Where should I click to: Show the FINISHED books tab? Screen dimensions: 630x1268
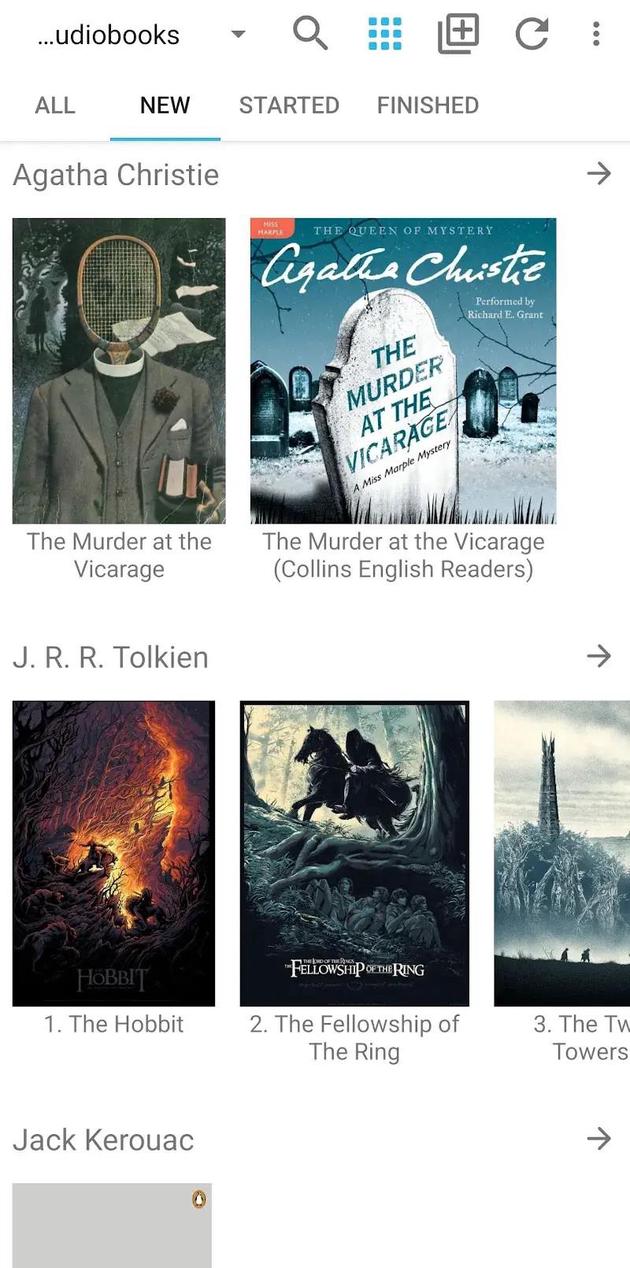[x=428, y=105]
